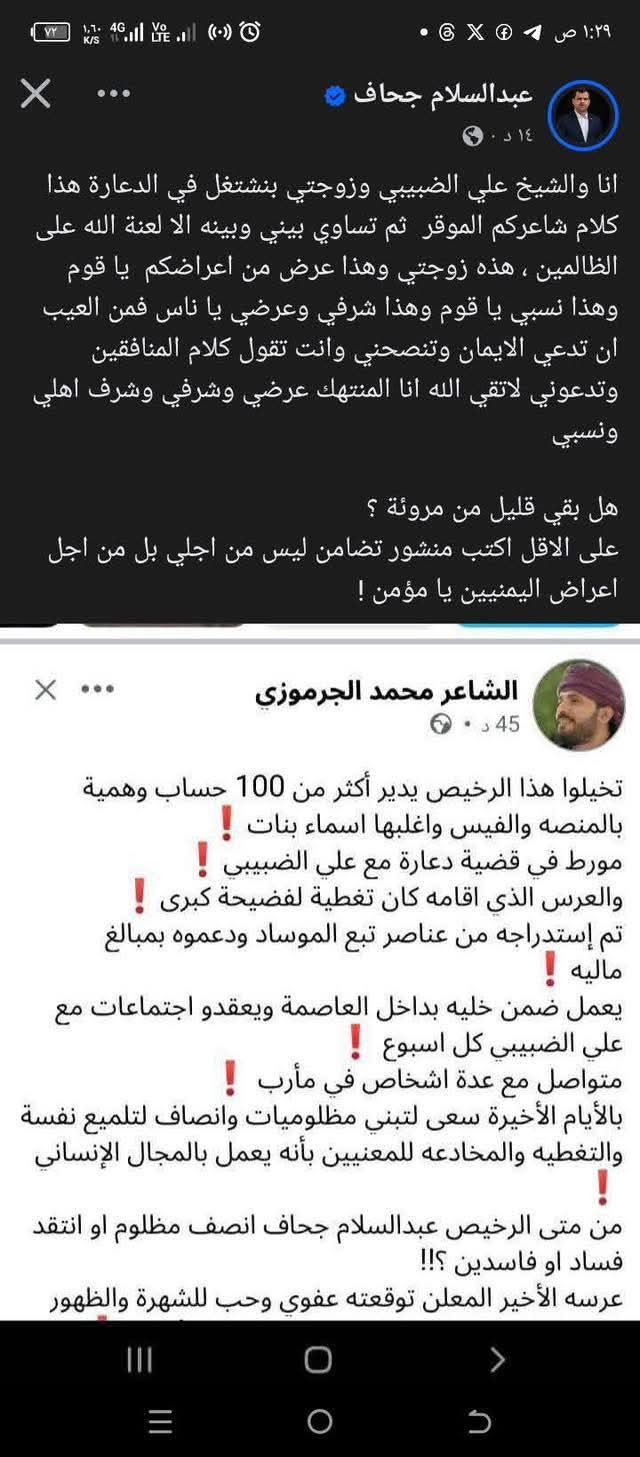Image resolution: width=640 pixels, height=1457 pixels.
Task: Open the overflow menu of the top post
Action: point(114,94)
